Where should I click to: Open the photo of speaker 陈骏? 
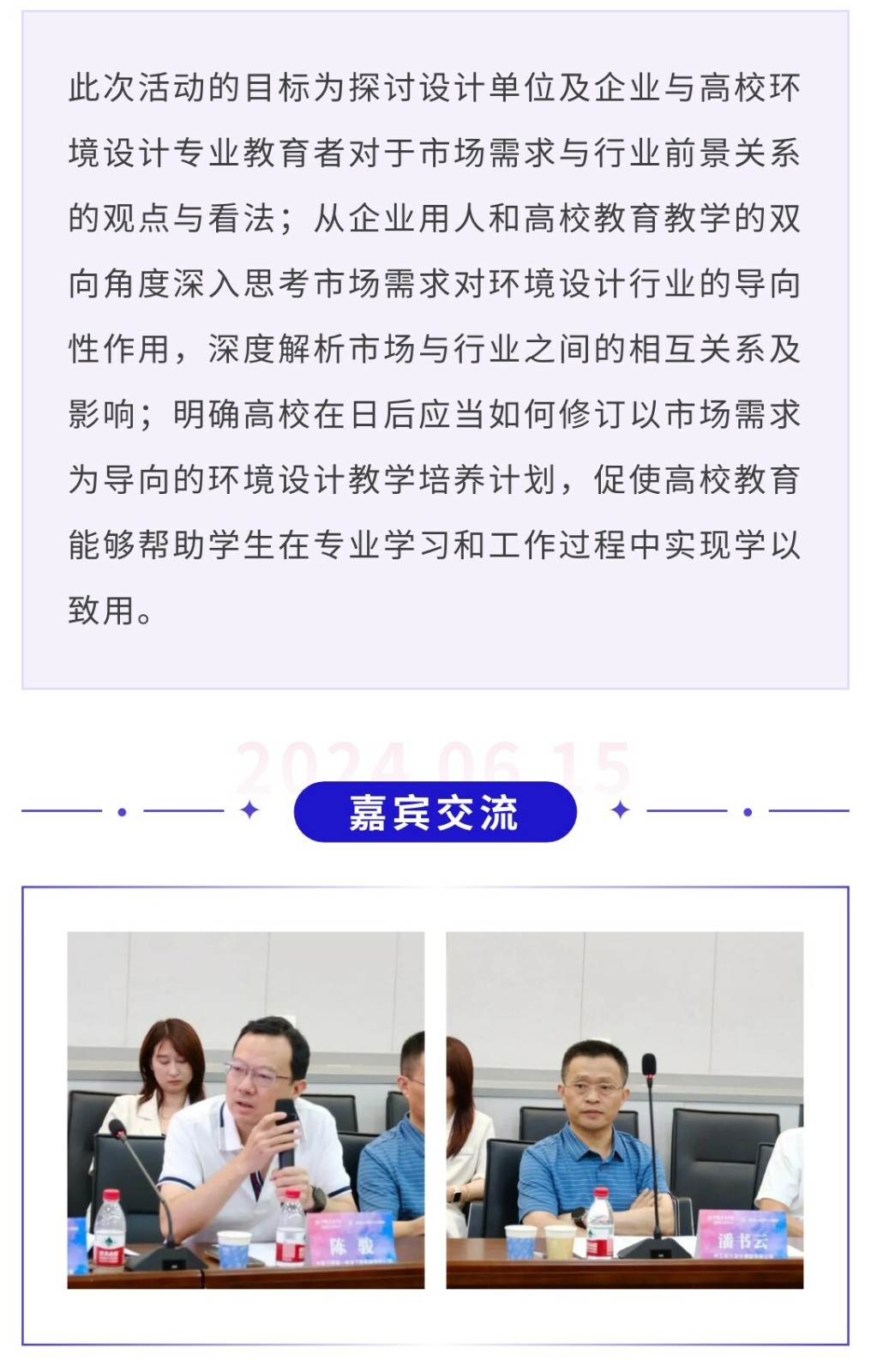click(246, 1110)
